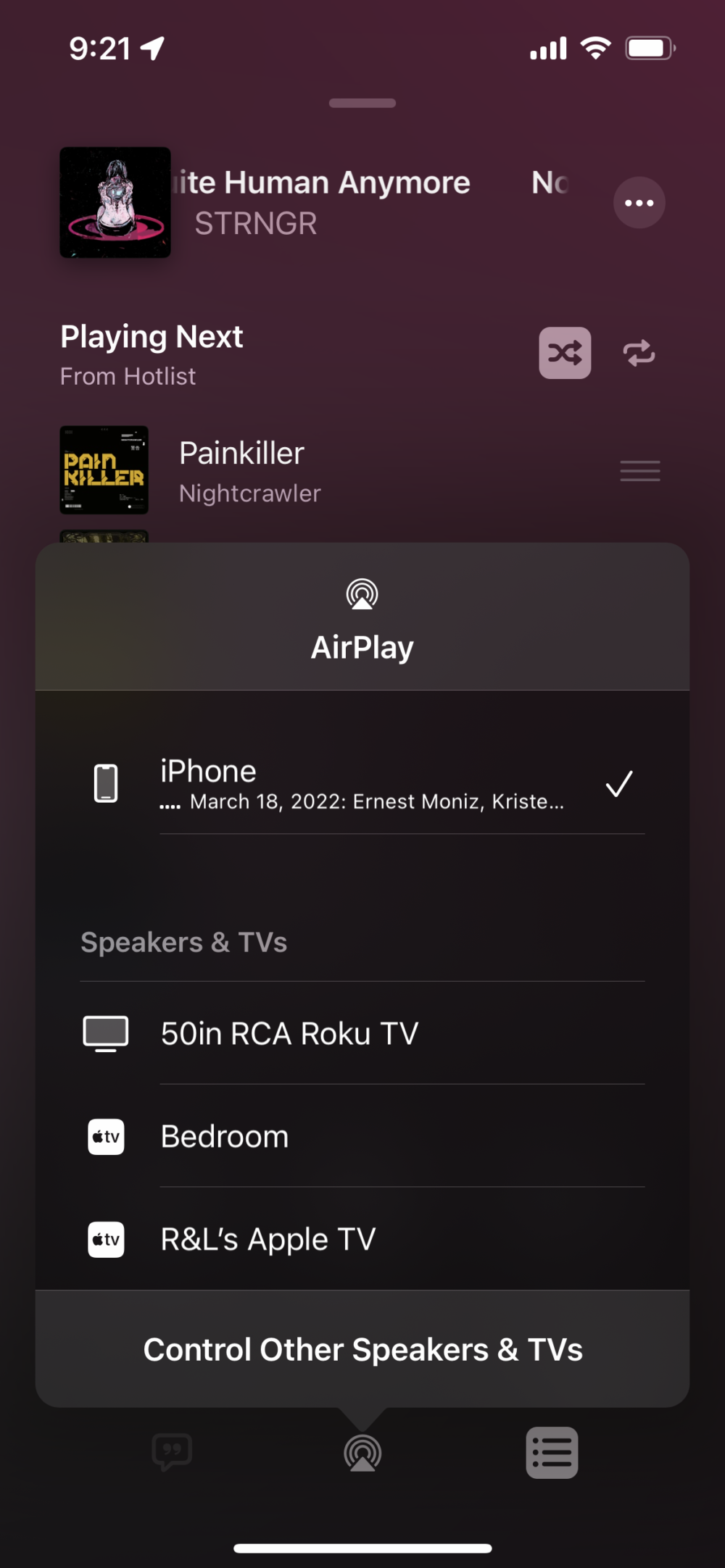The height and width of the screenshot is (1568, 725).
Task: Open the more options ellipsis menu
Action: (639, 203)
